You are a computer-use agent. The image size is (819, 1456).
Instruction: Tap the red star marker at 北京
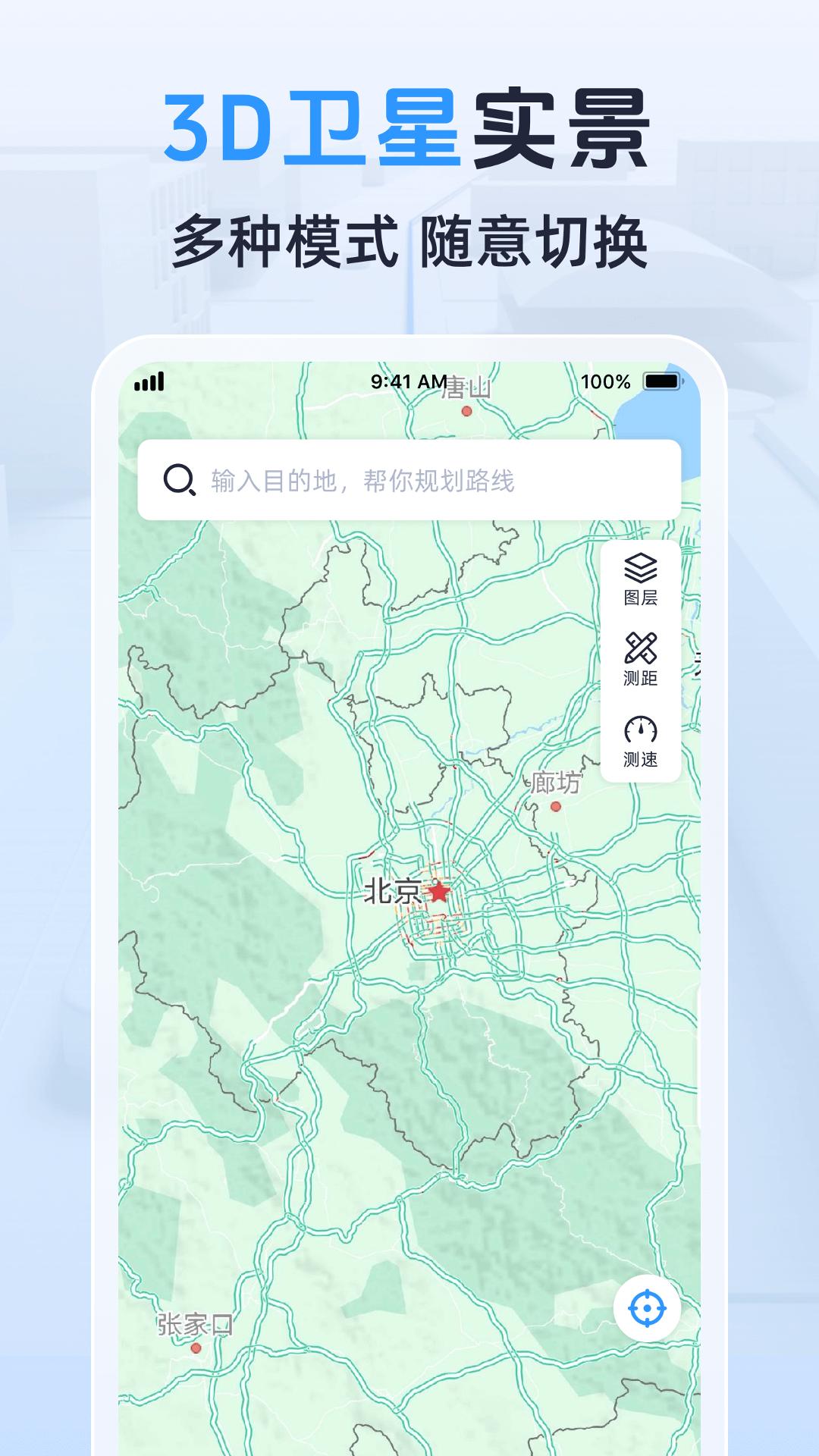tap(441, 893)
